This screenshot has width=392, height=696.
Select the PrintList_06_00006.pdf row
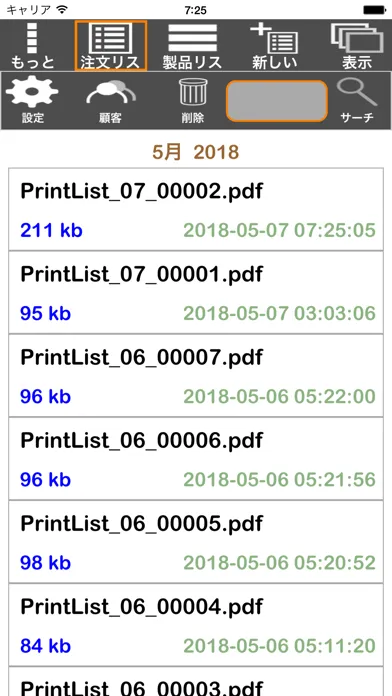click(x=196, y=459)
